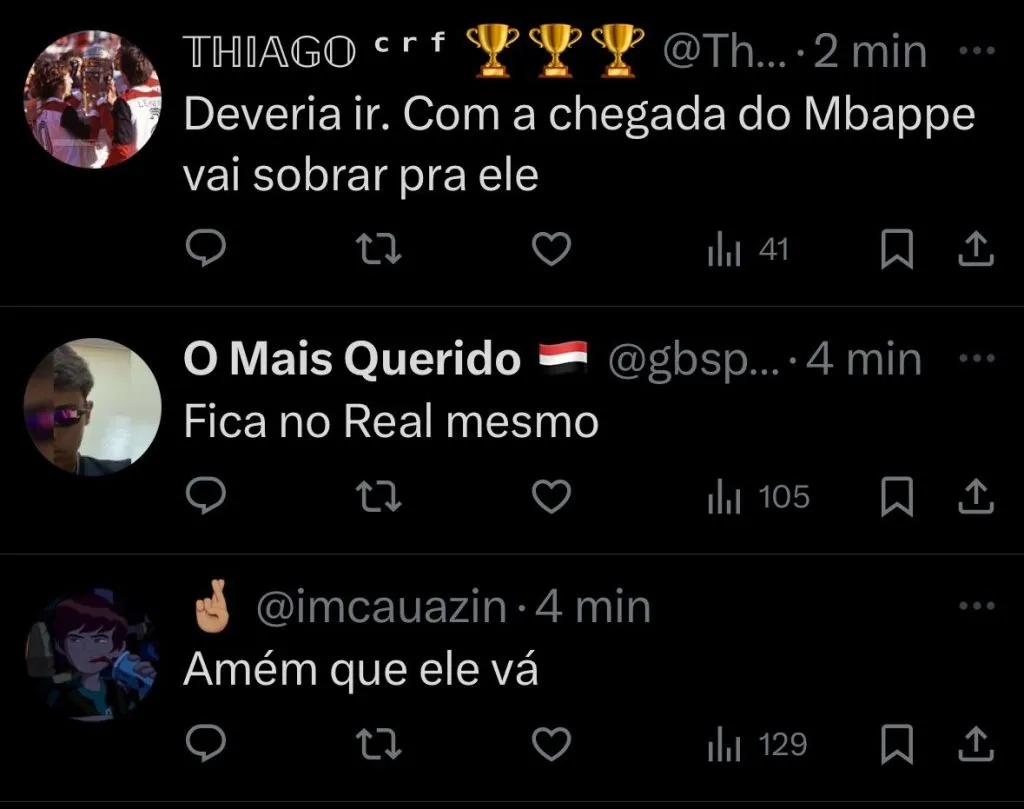Bookmark 'Fica no Real mesmo' tweet
The height and width of the screenshot is (809, 1024).
tap(897, 497)
